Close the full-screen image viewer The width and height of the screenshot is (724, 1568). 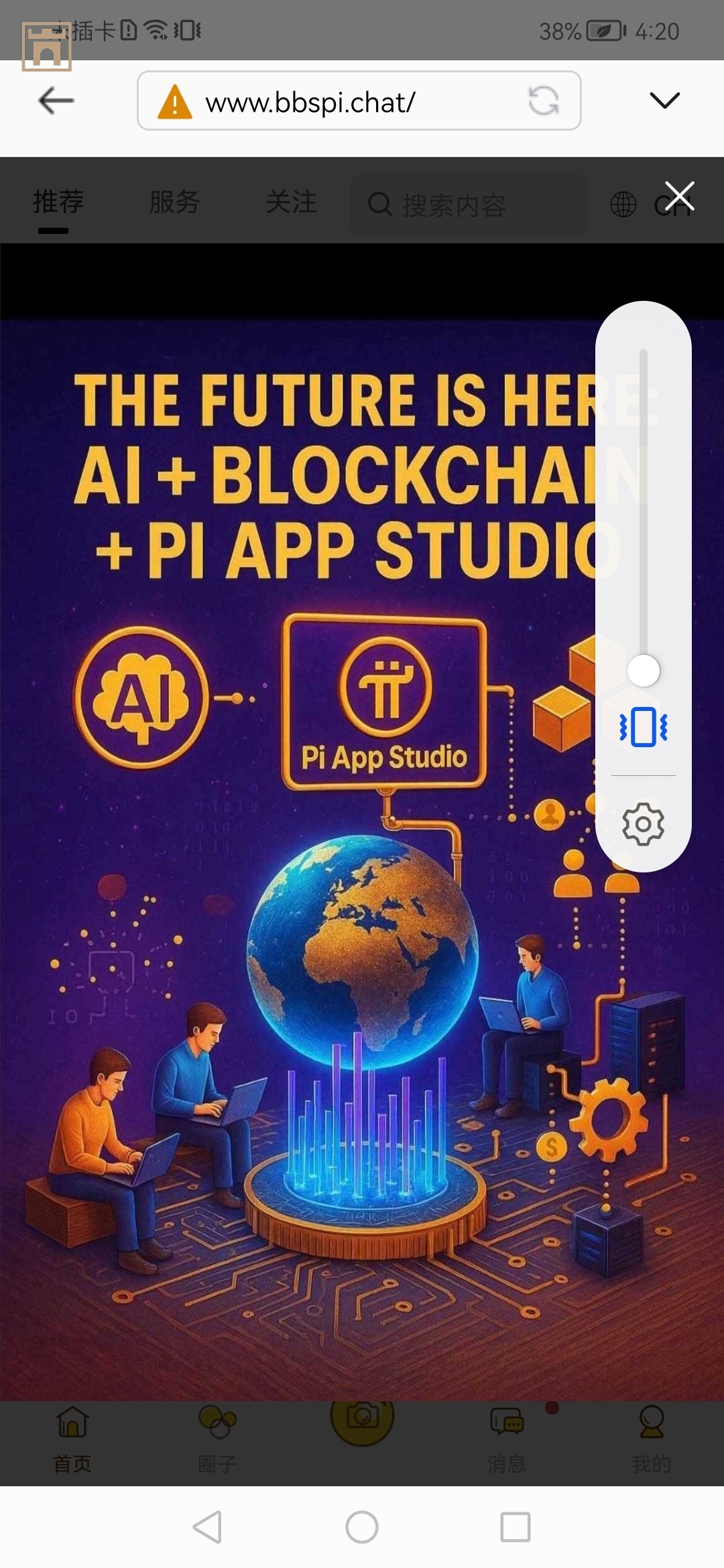coord(679,196)
